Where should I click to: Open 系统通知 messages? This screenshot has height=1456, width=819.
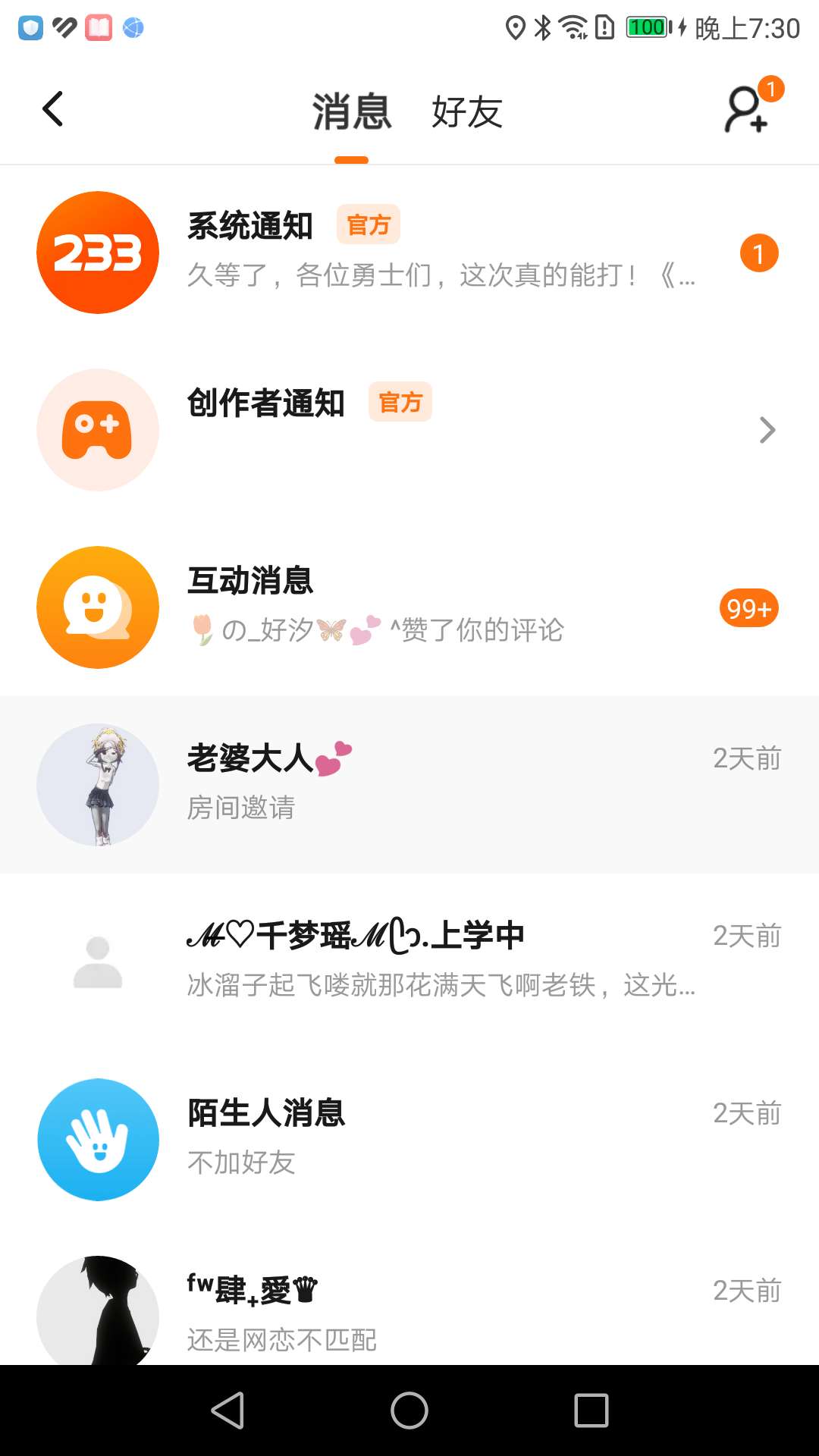click(409, 253)
